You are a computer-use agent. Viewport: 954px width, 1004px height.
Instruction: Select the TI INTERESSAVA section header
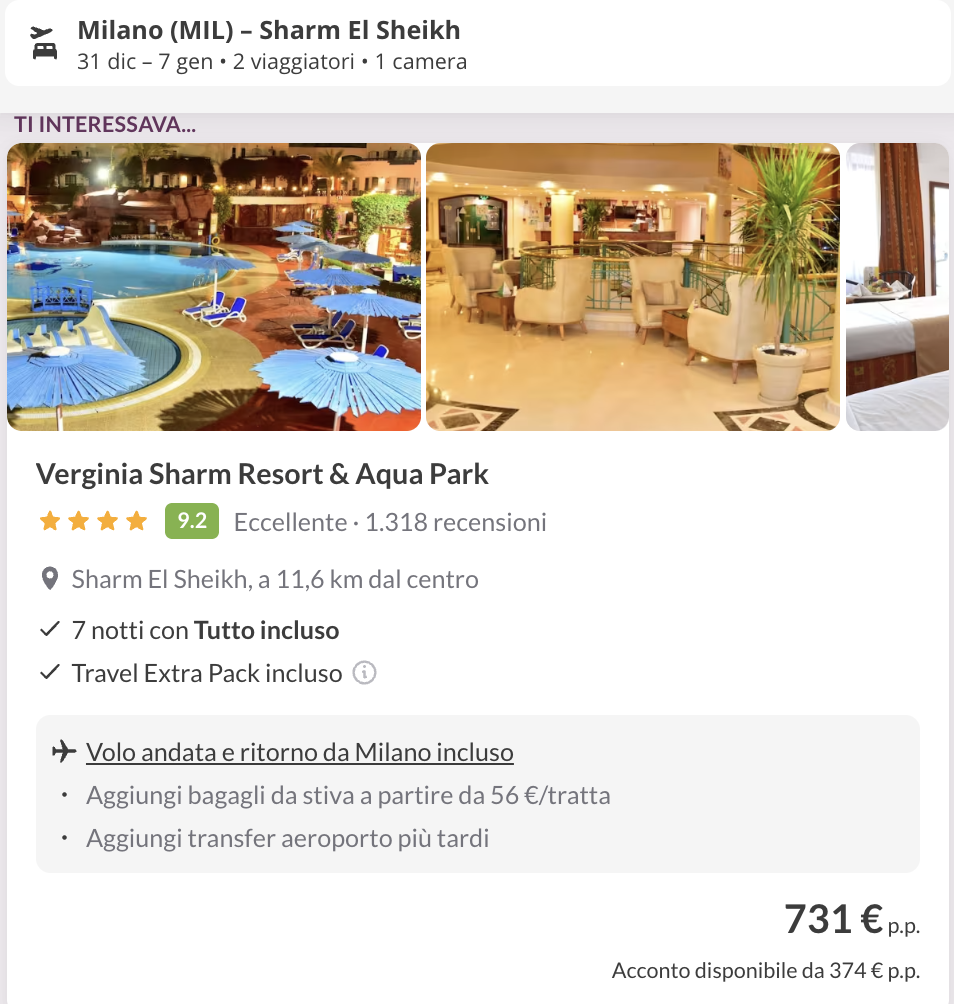coord(104,124)
